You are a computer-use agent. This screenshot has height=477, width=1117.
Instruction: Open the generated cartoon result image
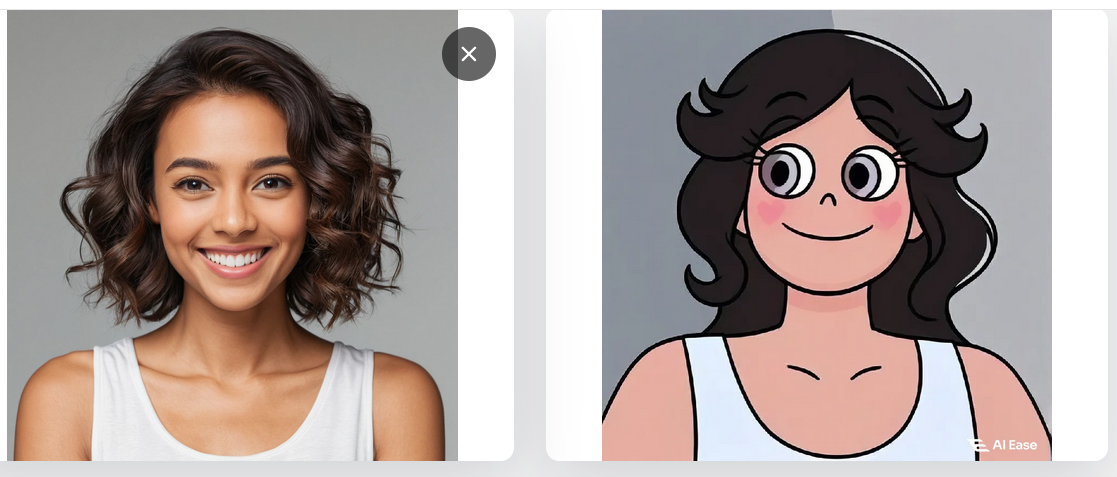point(826,236)
